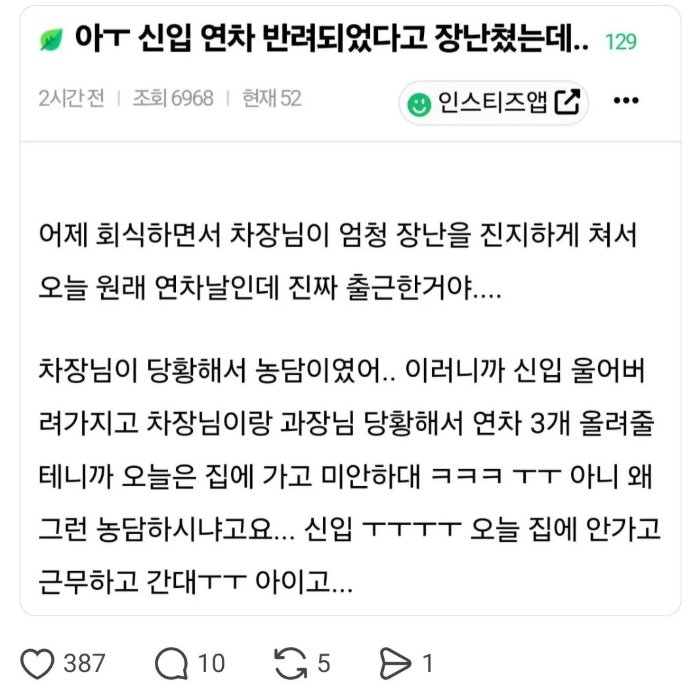This screenshot has height=696, width=693.
Task: Share the post via the send icon
Action: (395, 663)
